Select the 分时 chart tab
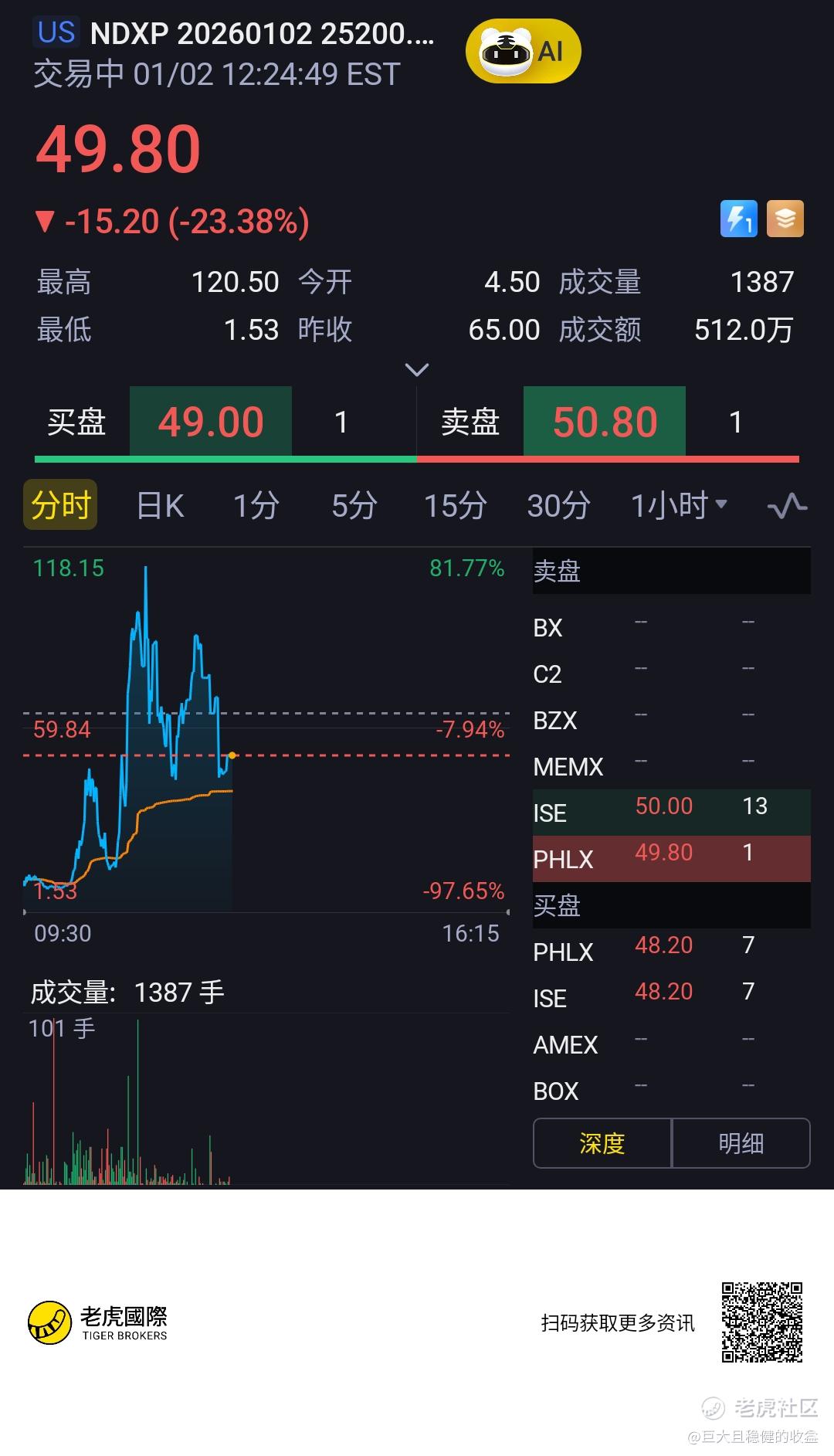This screenshot has height=1456, width=834. point(60,505)
